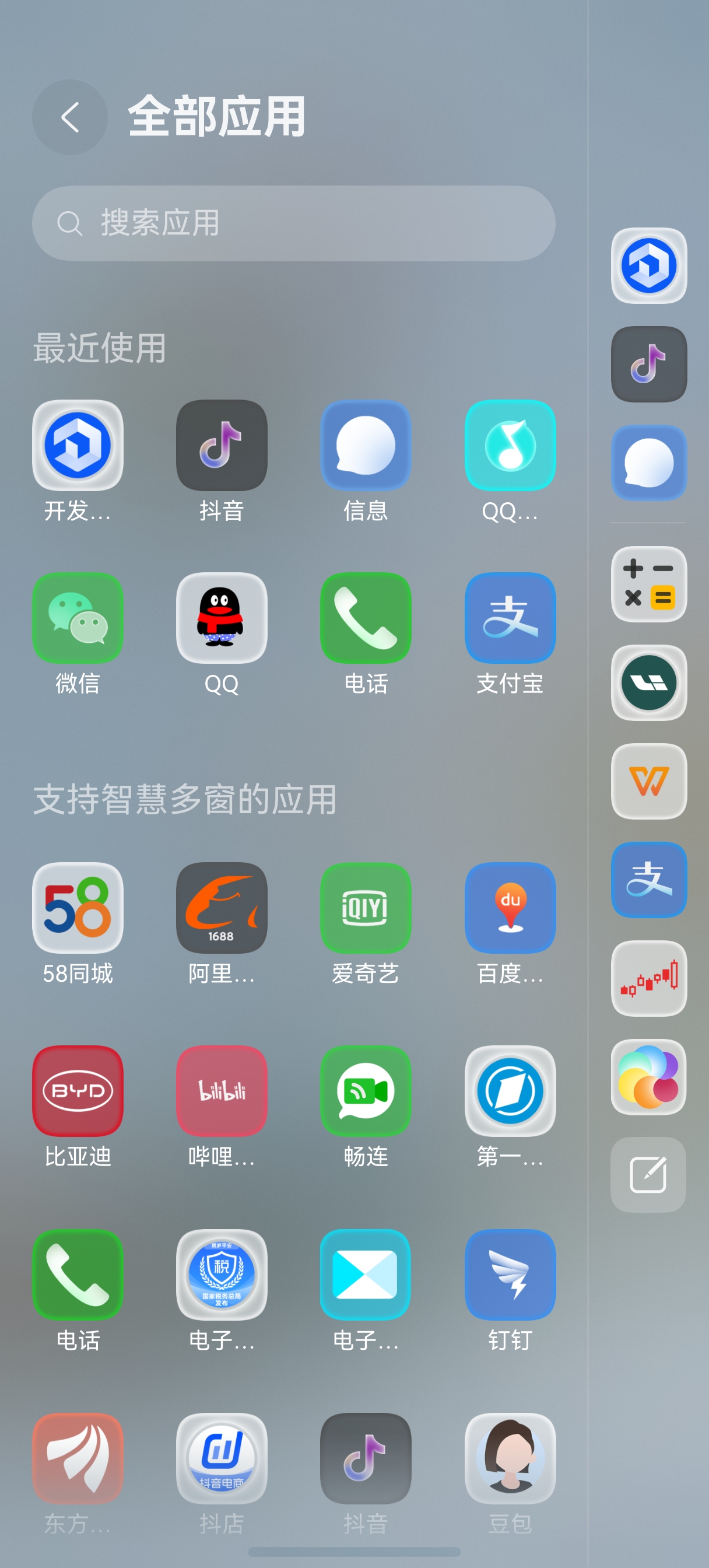Viewport: 709px width, 1568px height.
Task: Open WPS Office from the sidebar
Action: click(648, 782)
